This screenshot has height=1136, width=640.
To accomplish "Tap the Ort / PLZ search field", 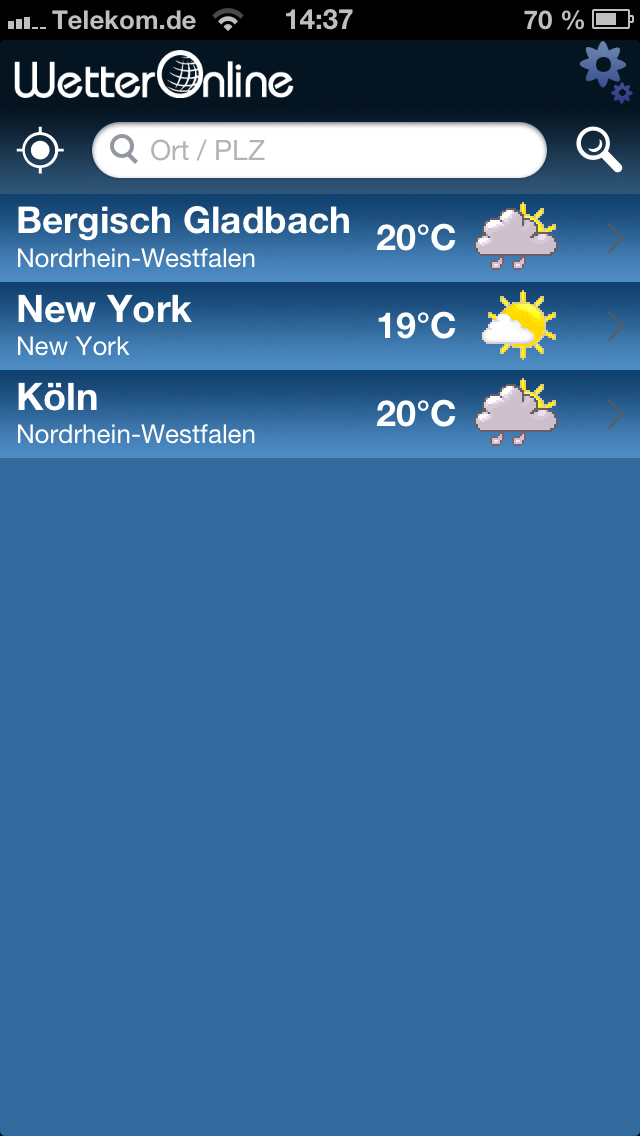I will pos(320,150).
